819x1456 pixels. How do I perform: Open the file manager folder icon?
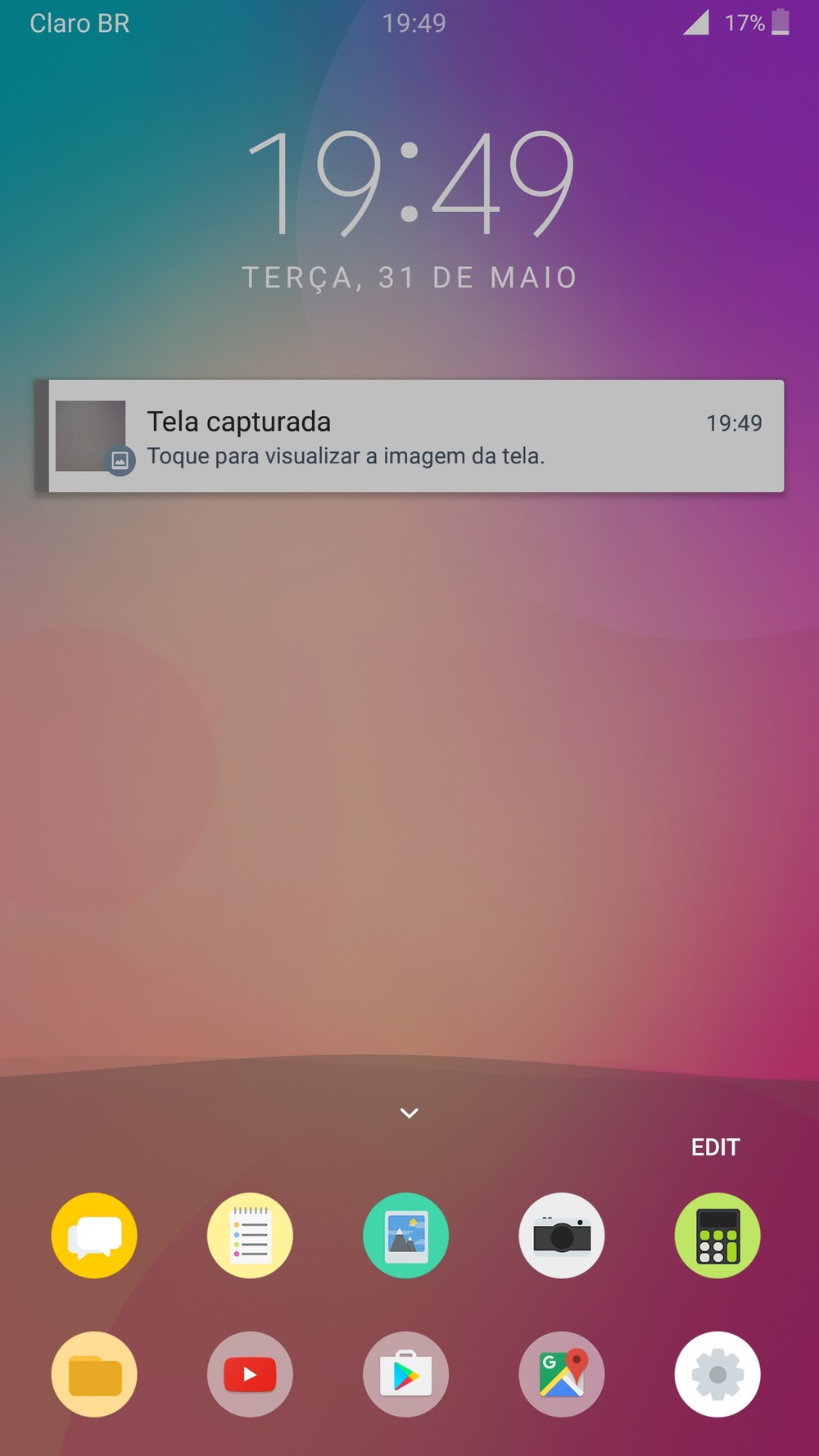pos(94,1374)
